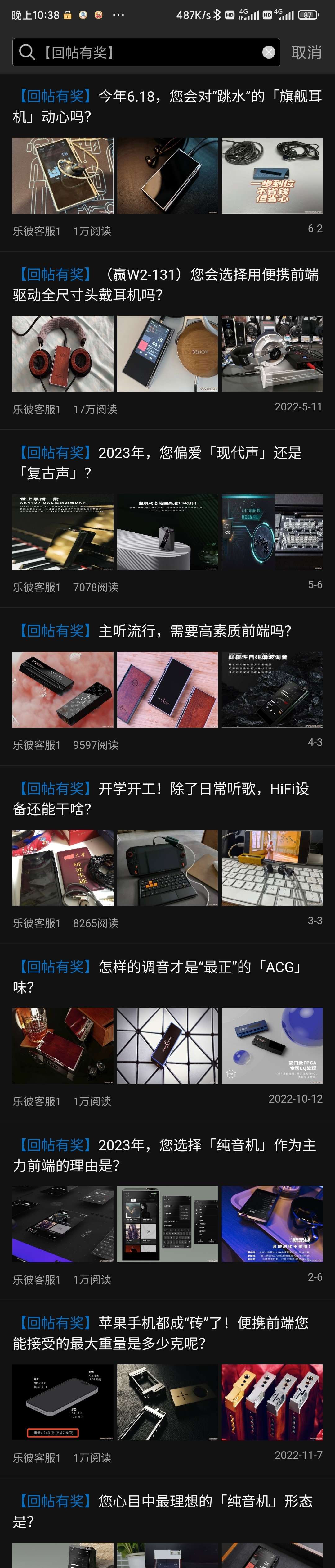Open the post about 便携前端 最大重量

click(167, 1333)
